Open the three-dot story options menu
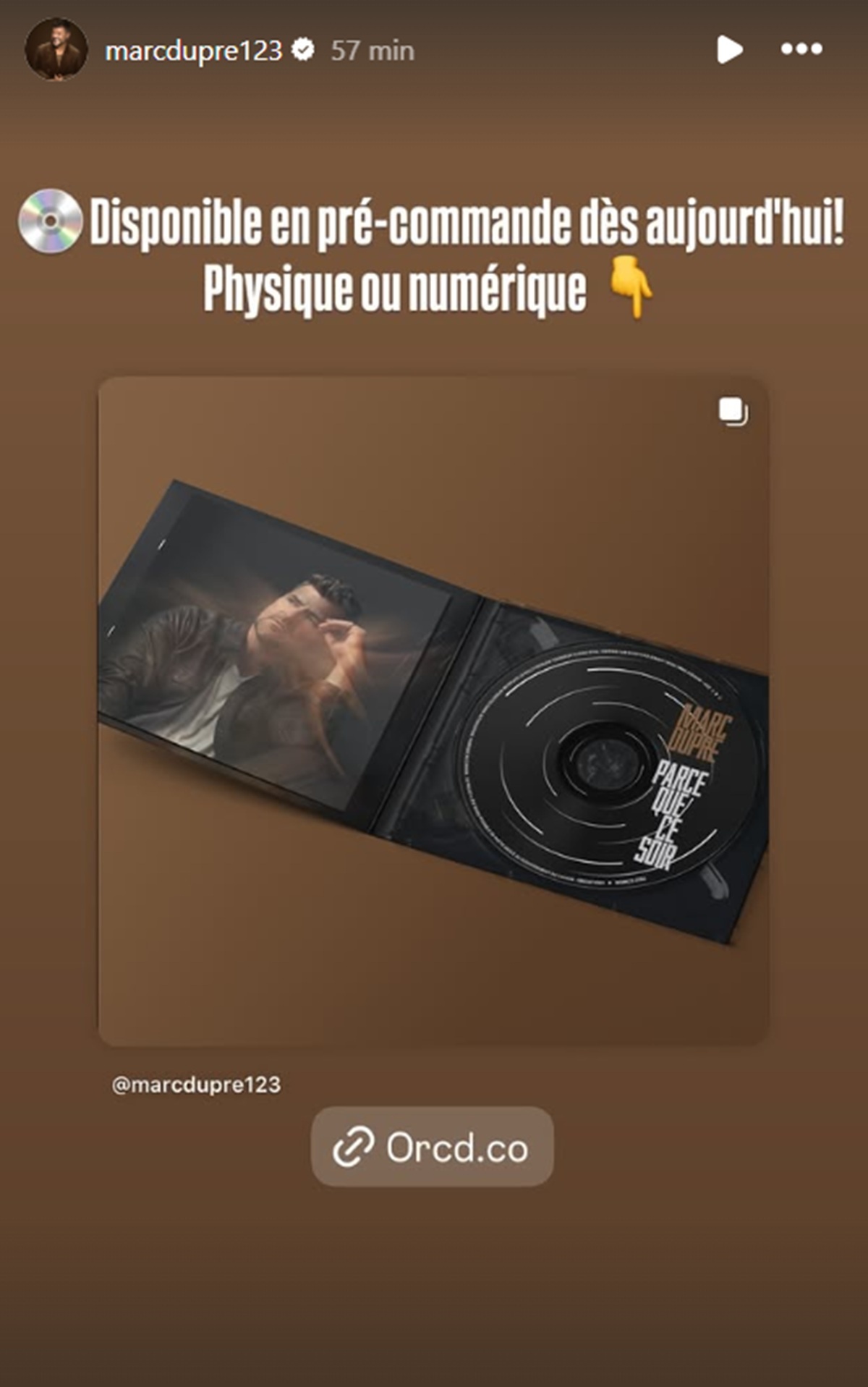Viewport: 868px width, 1387px height. pyautogui.click(x=801, y=49)
